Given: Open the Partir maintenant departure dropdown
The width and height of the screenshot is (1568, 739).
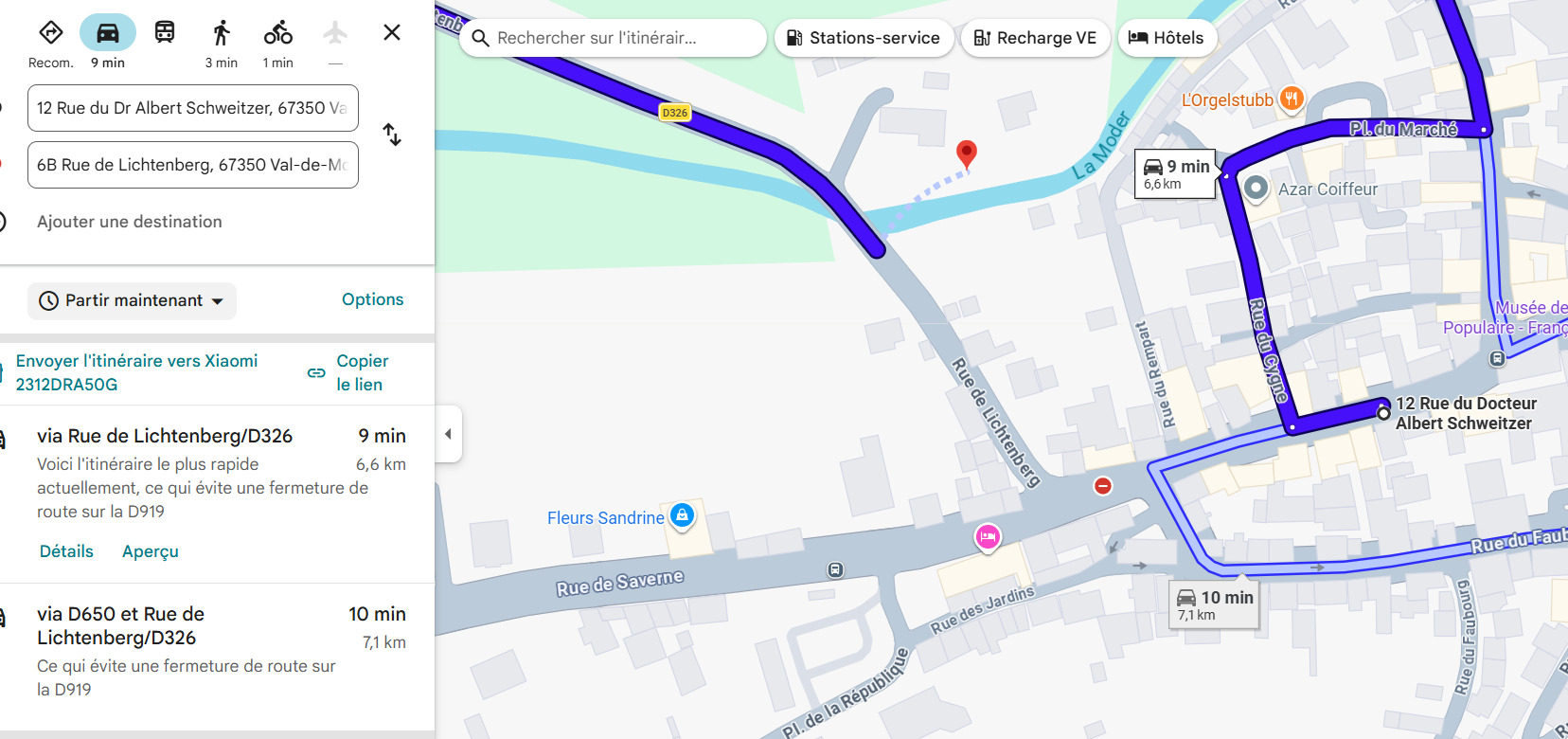Looking at the screenshot, I should coord(132,300).
